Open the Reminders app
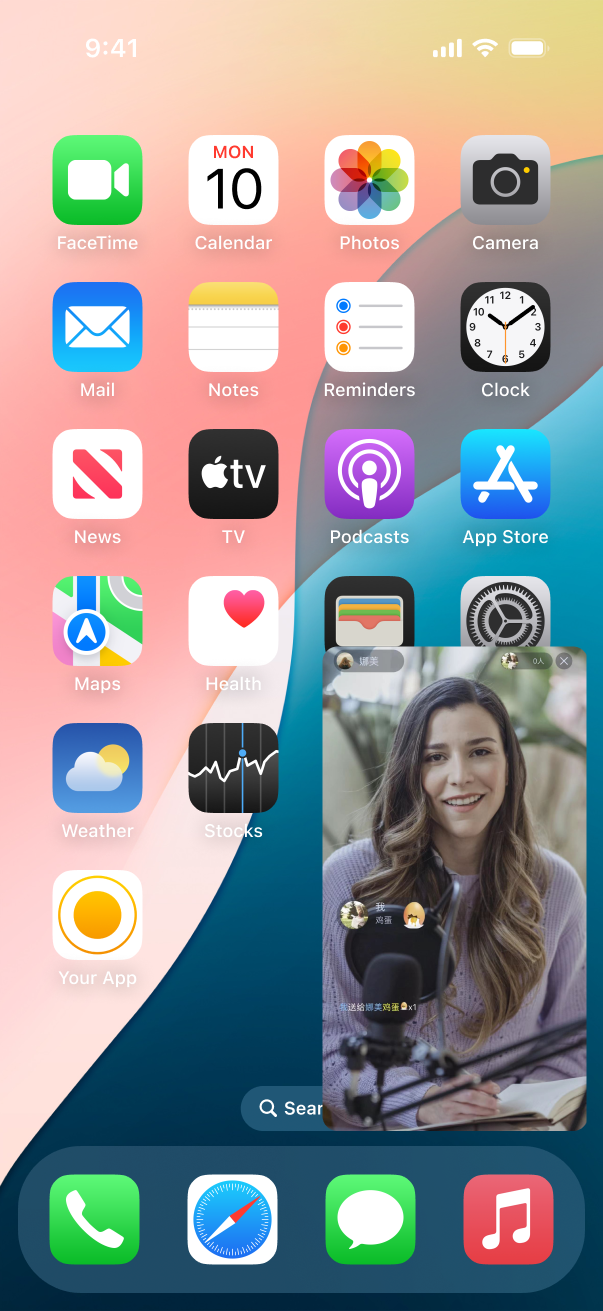Viewport: 603px width, 1311px height. [x=369, y=327]
